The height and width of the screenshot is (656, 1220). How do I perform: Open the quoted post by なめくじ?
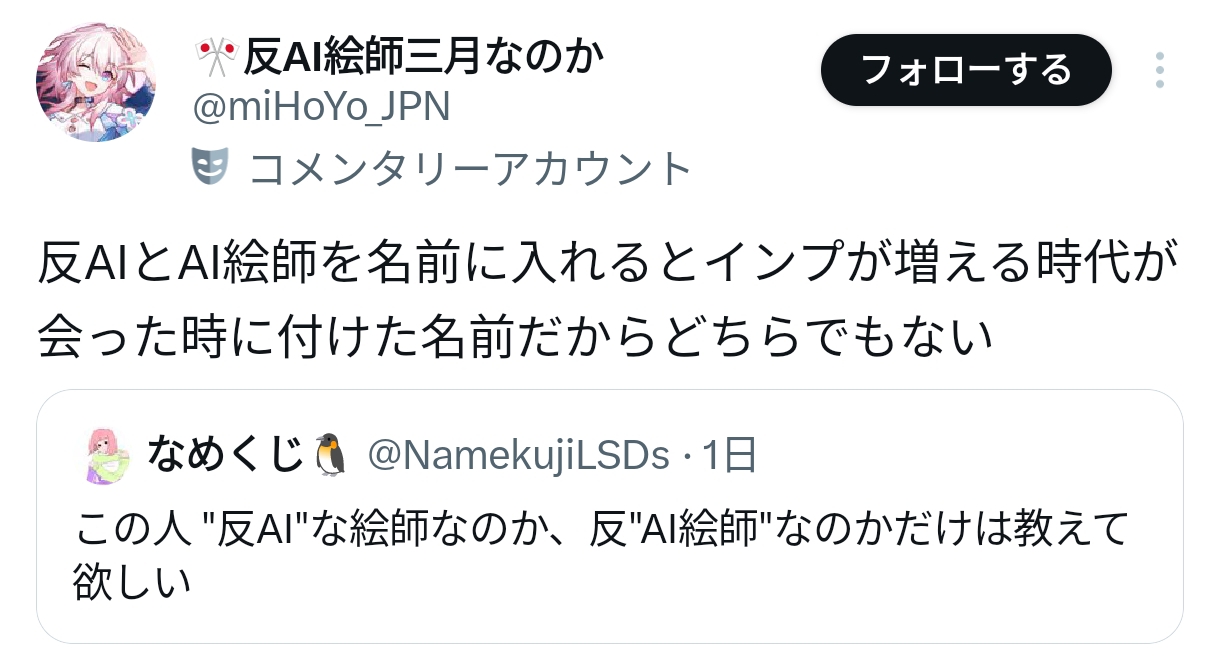coord(610,516)
